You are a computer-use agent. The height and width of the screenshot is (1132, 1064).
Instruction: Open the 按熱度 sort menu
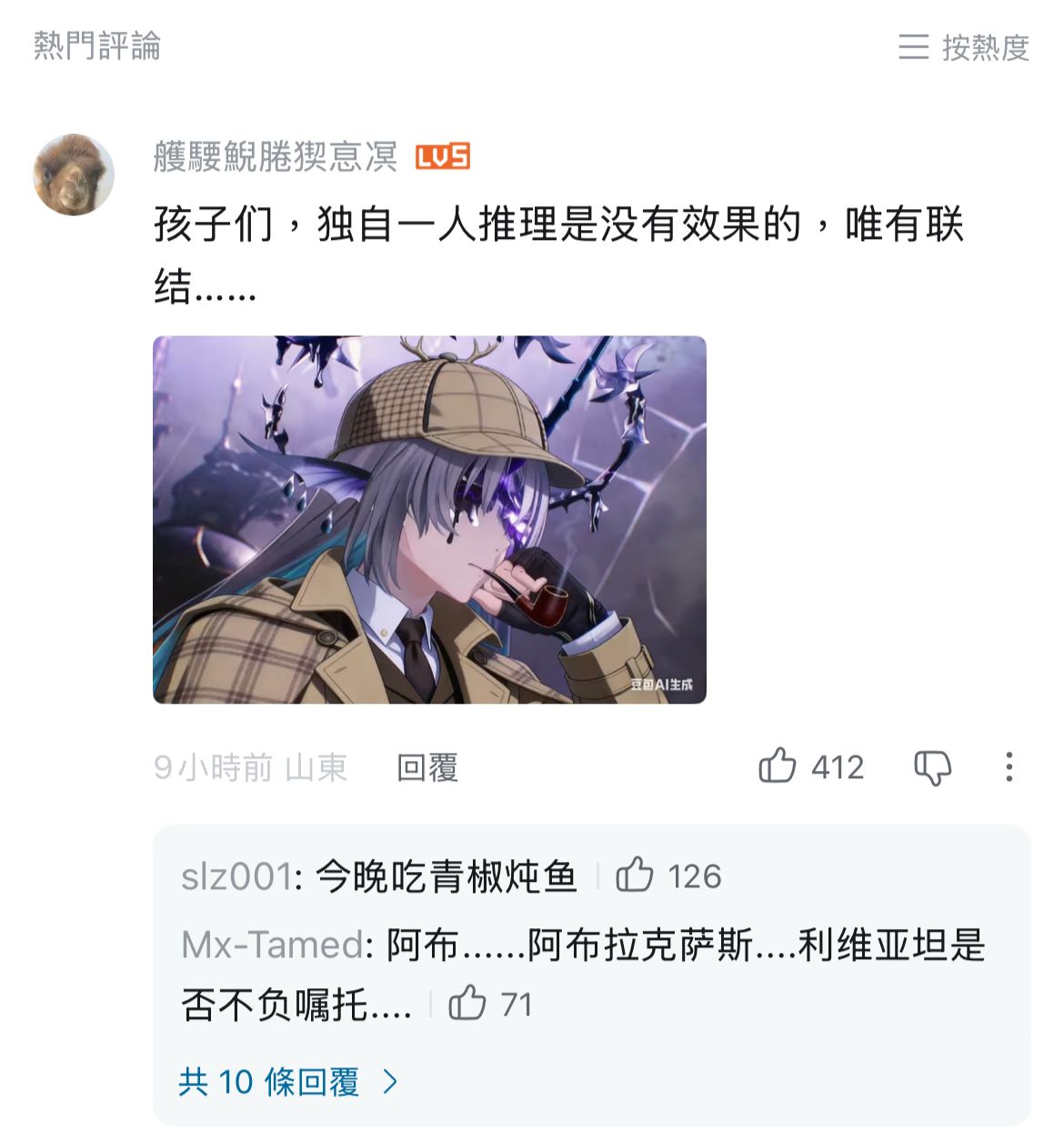click(964, 46)
